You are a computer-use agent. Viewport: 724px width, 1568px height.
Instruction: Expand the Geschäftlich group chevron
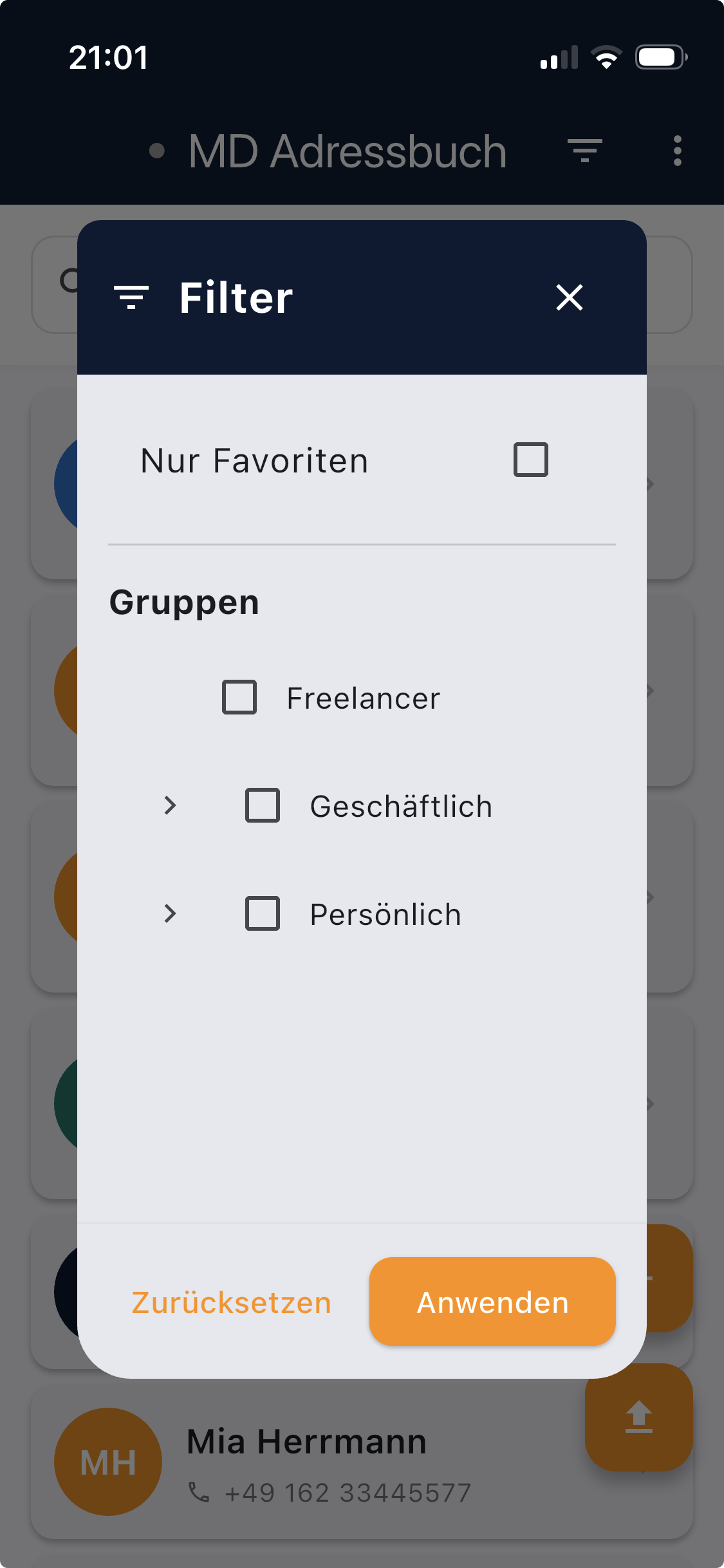click(x=170, y=805)
